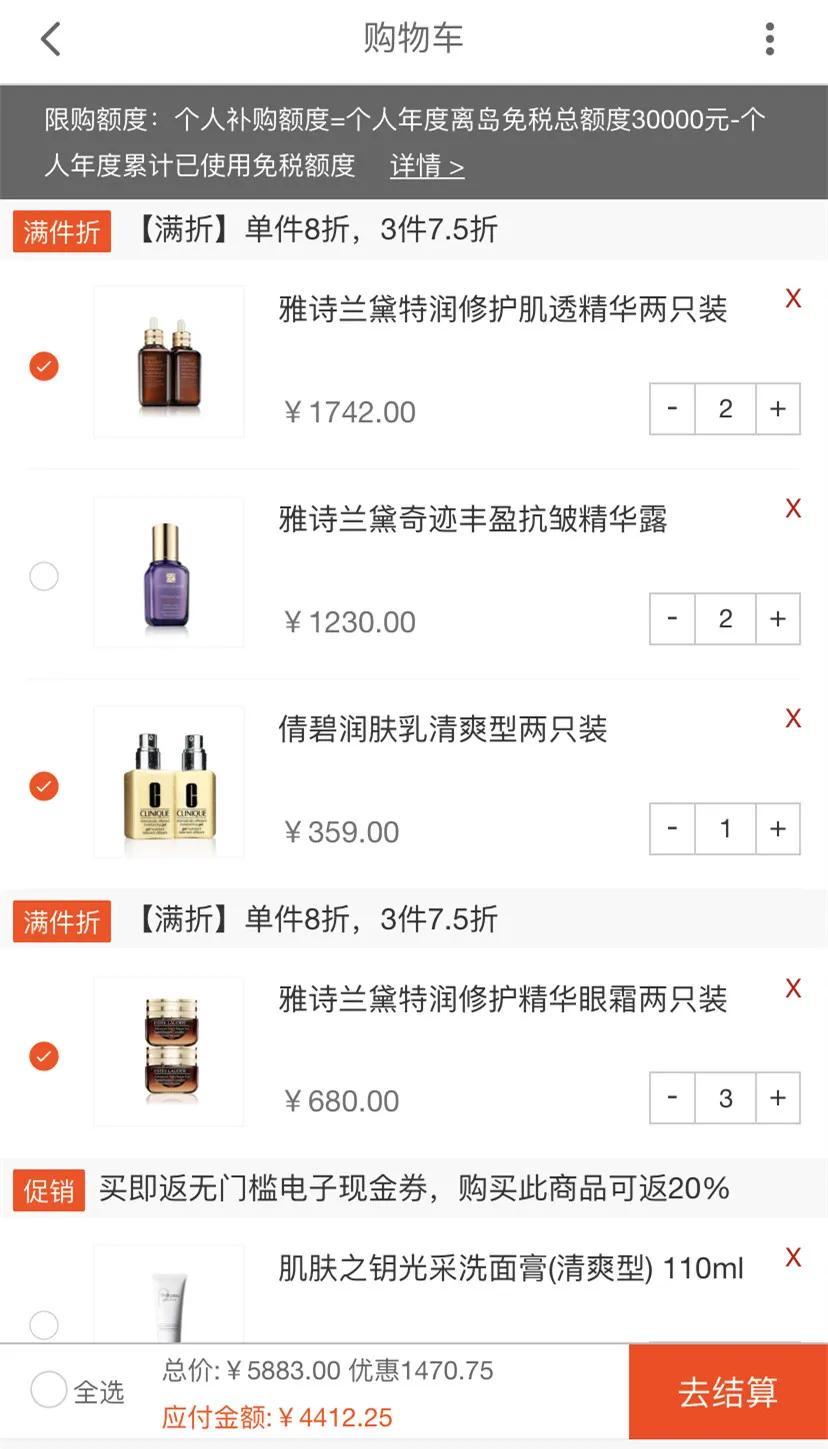This screenshot has height=1449, width=828.
Task: Tap the 满件折 promotion badge
Action: tap(60, 231)
